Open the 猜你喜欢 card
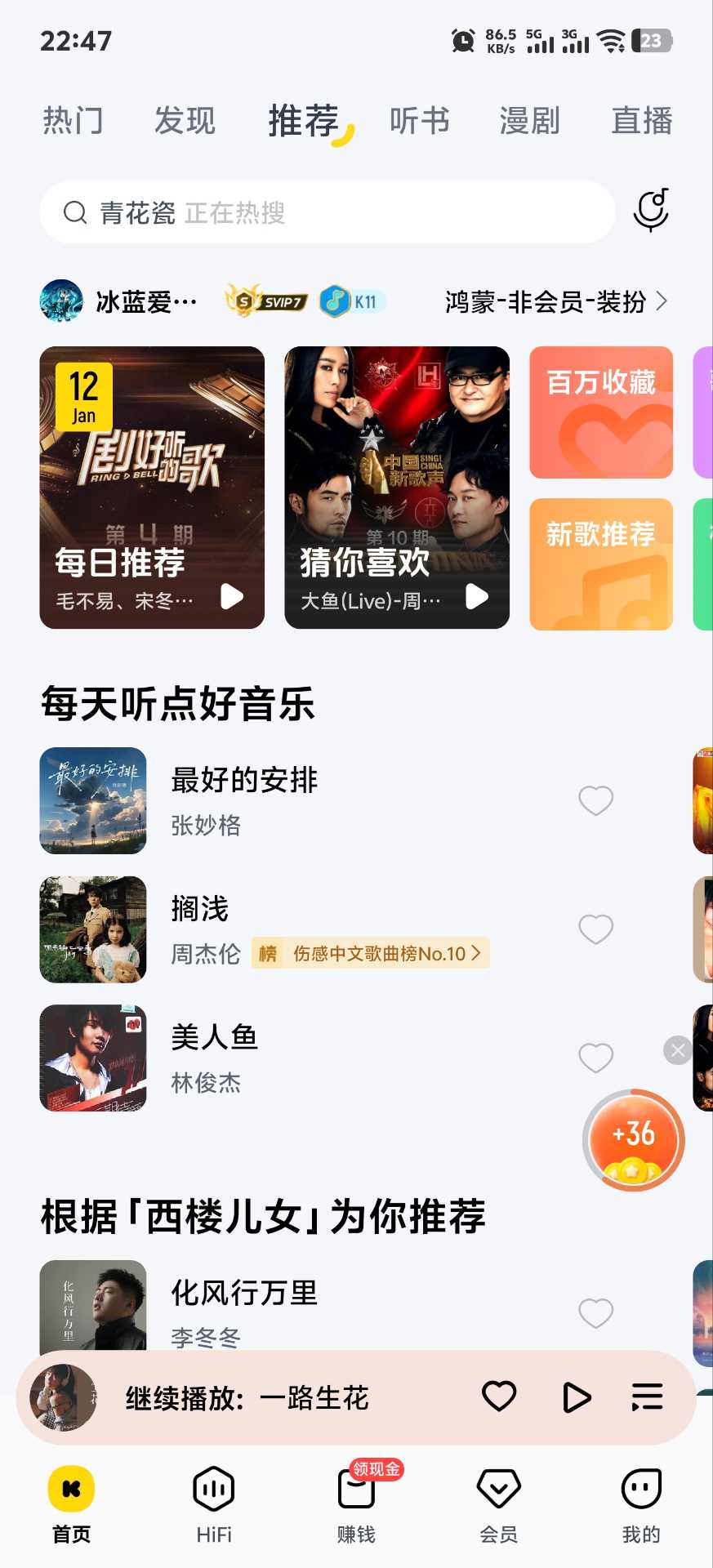 (x=397, y=488)
